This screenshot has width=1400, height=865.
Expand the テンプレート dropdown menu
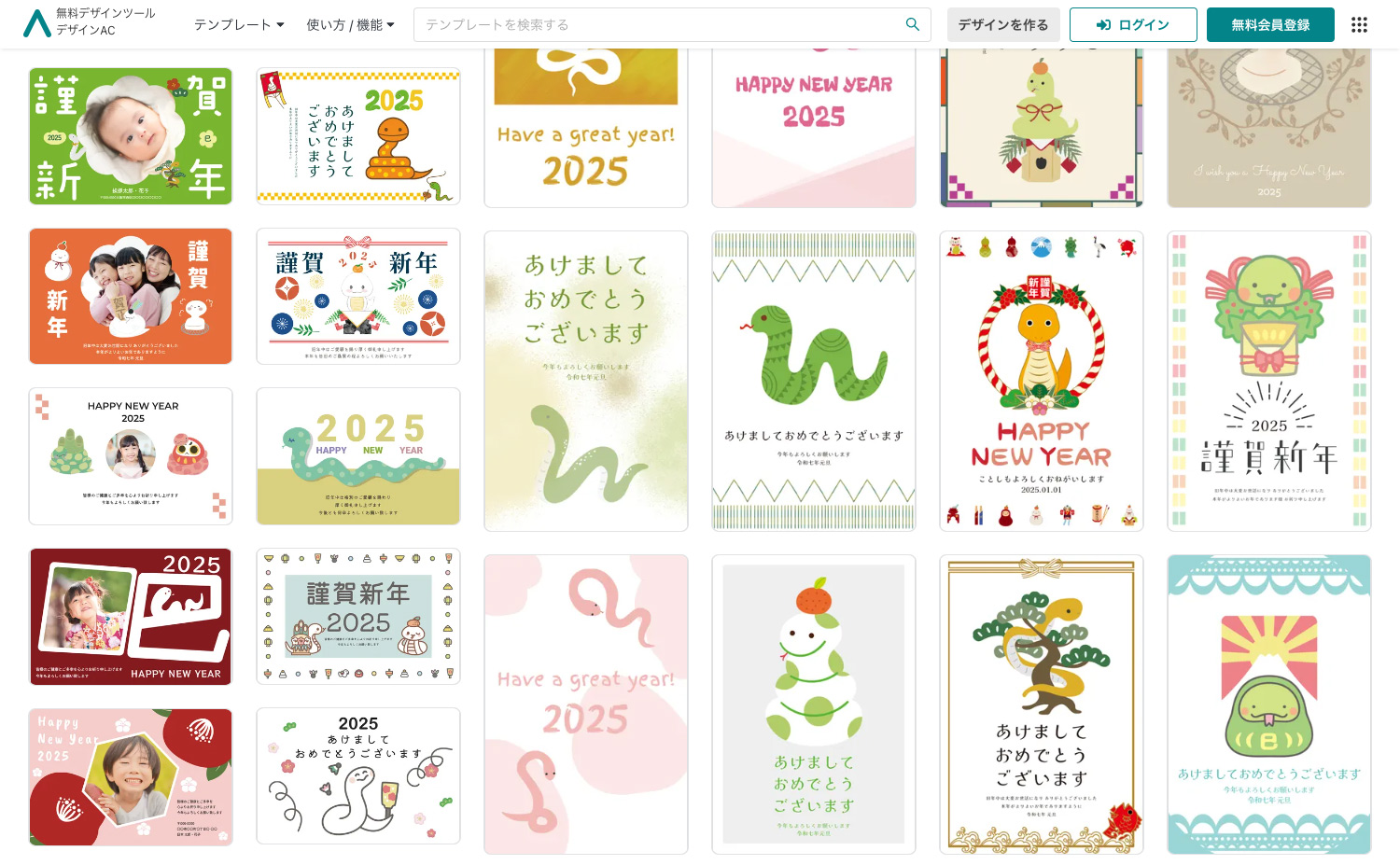tap(238, 25)
